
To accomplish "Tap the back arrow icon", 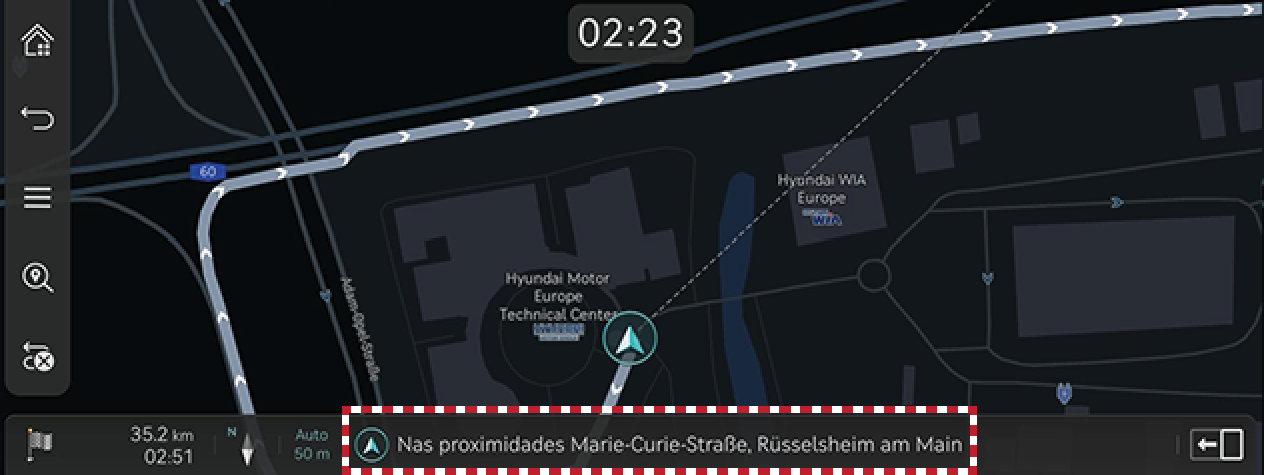I will tap(38, 120).
